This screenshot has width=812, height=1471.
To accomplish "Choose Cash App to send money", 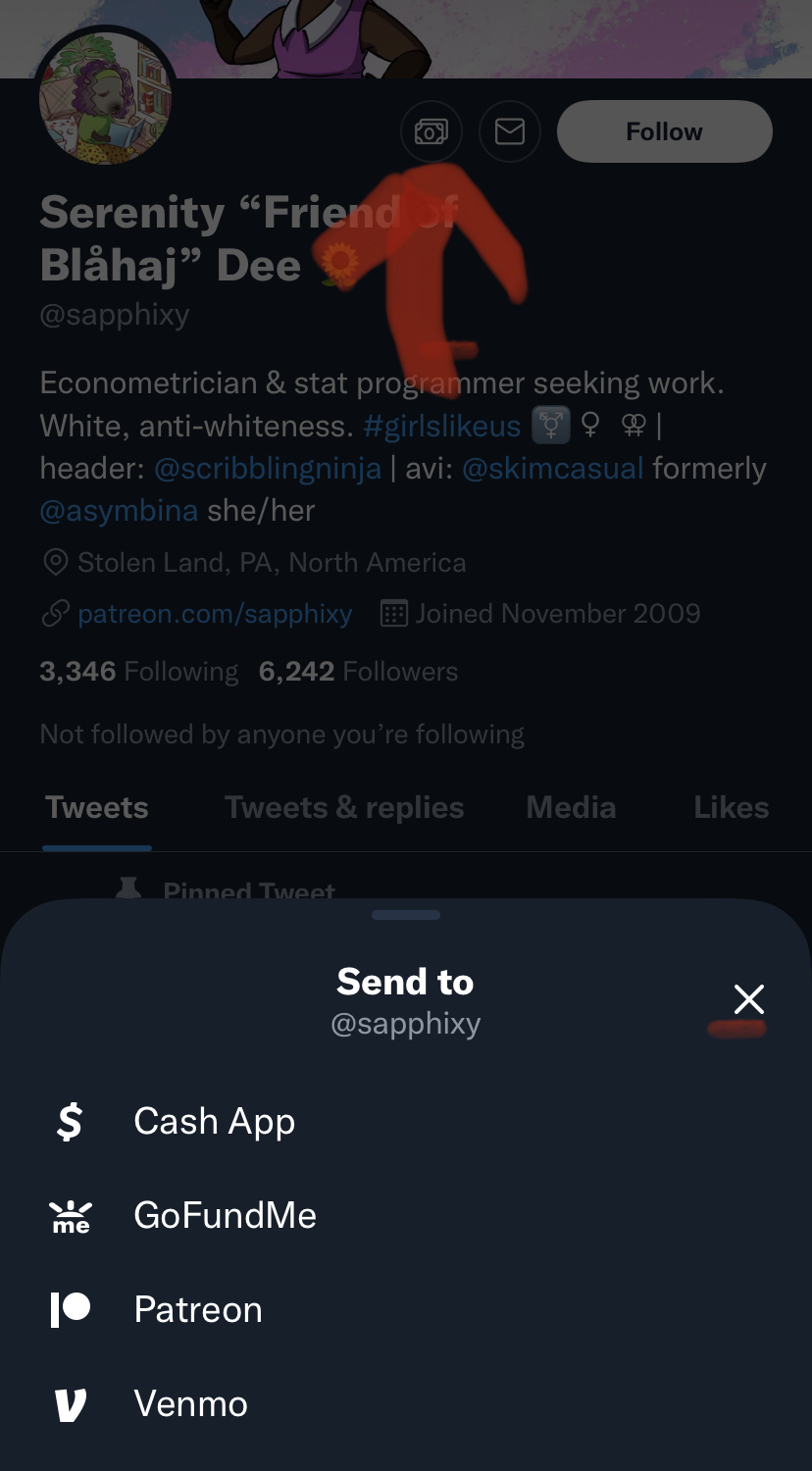I will (406, 1121).
